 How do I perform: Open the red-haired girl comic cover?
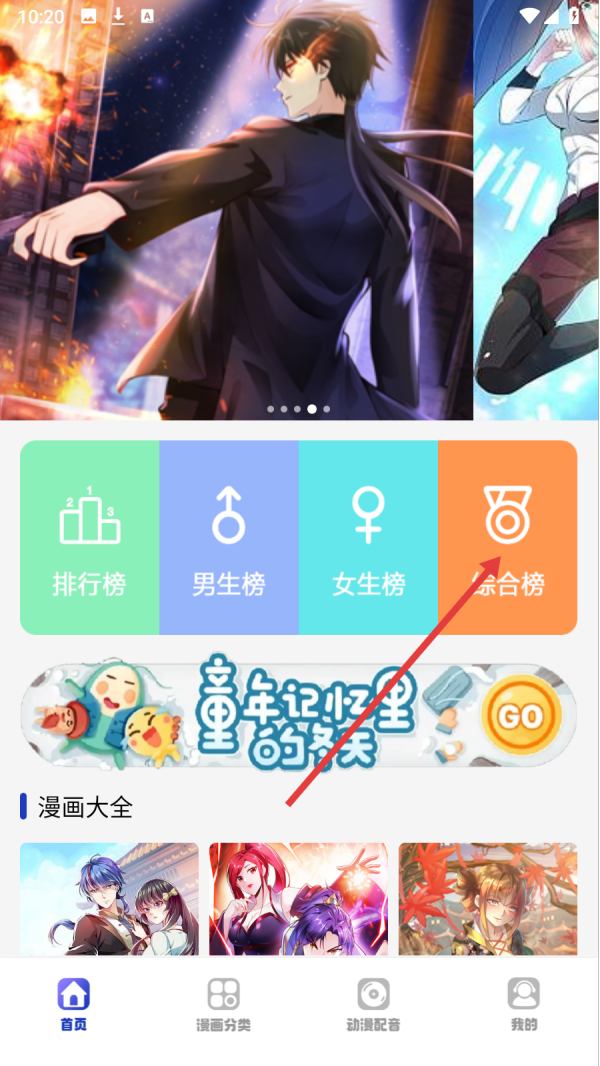pos(298,899)
